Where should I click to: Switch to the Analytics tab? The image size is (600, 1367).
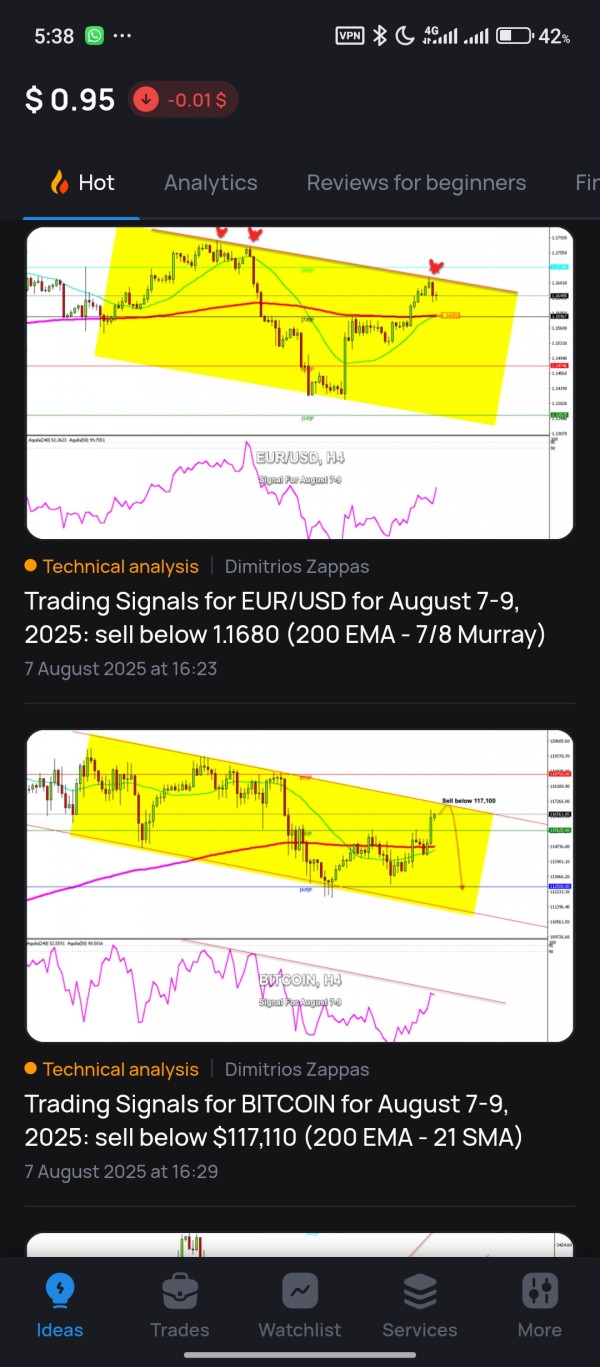pos(210,183)
